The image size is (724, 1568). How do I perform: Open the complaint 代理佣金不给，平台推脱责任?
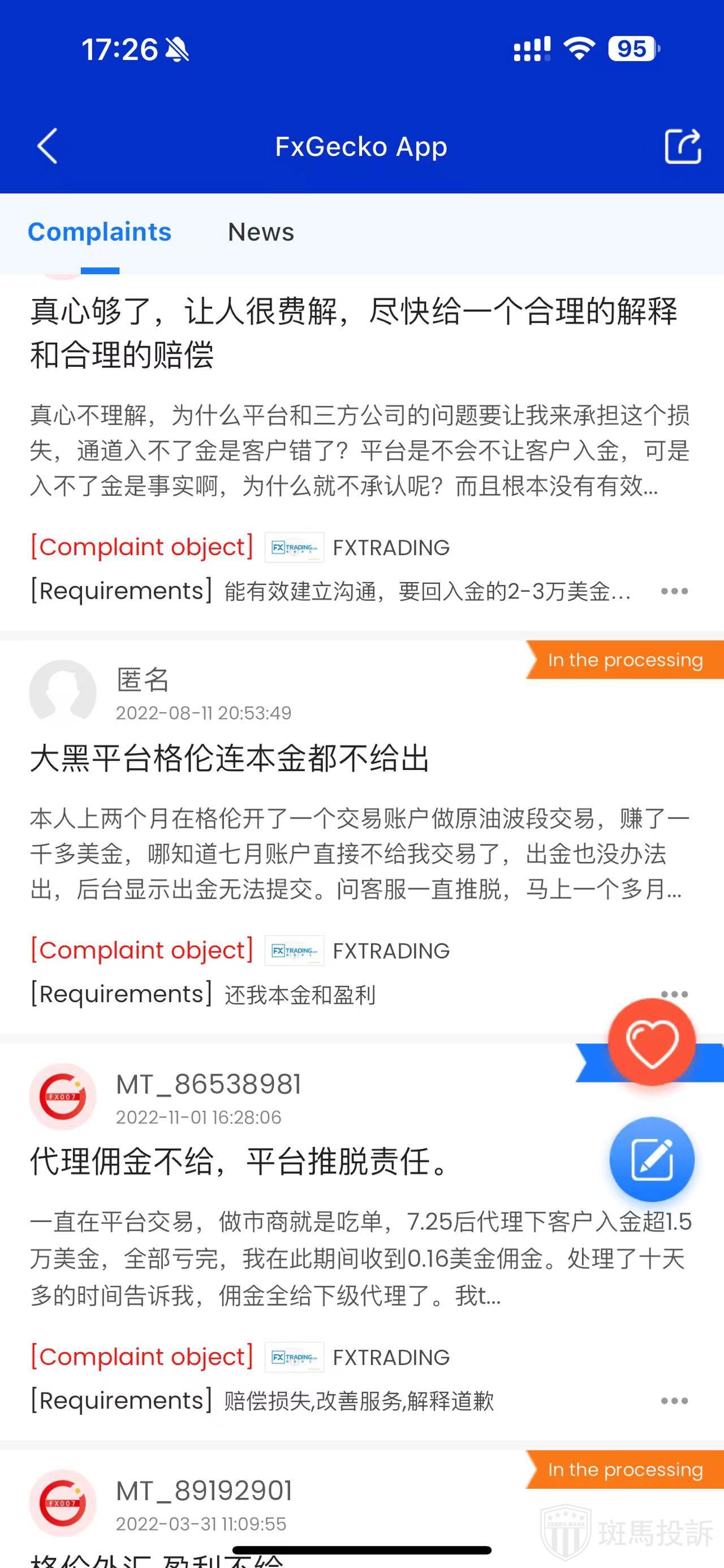click(240, 1162)
